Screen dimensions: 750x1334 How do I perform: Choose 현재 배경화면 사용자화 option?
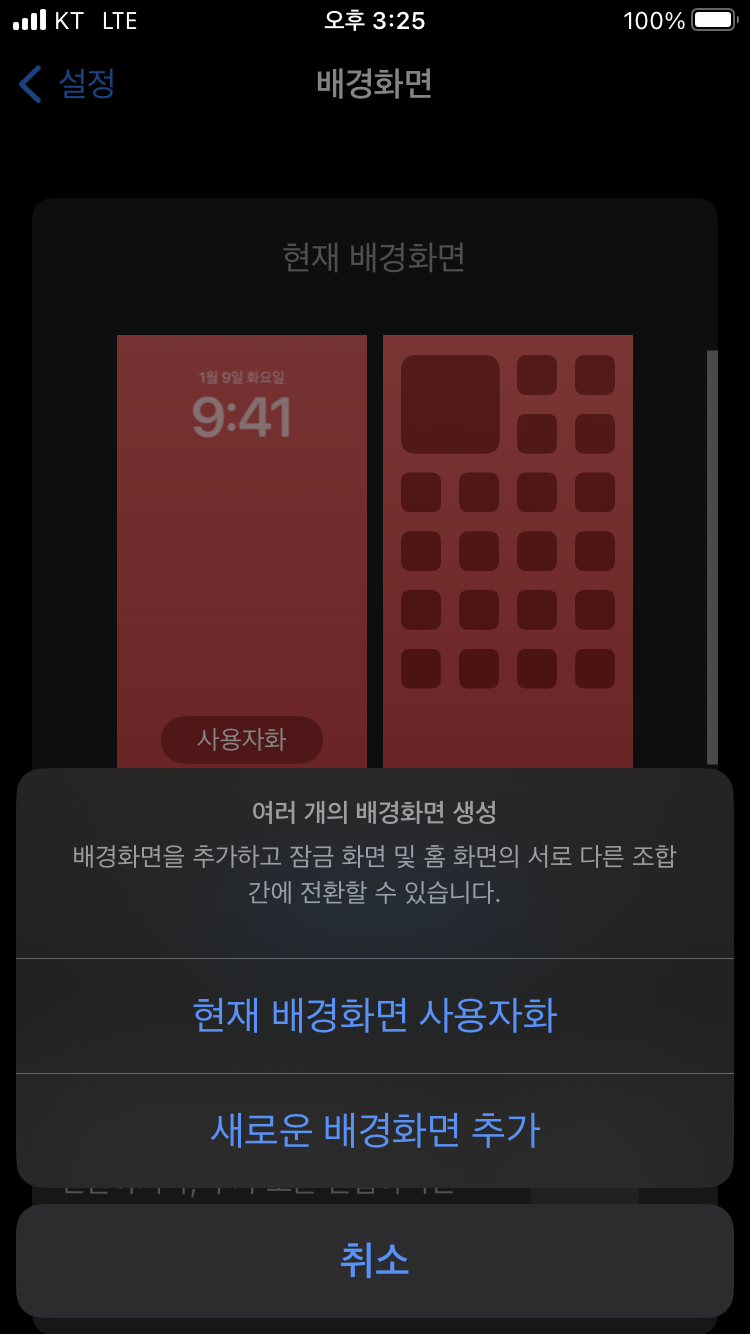pos(375,1016)
